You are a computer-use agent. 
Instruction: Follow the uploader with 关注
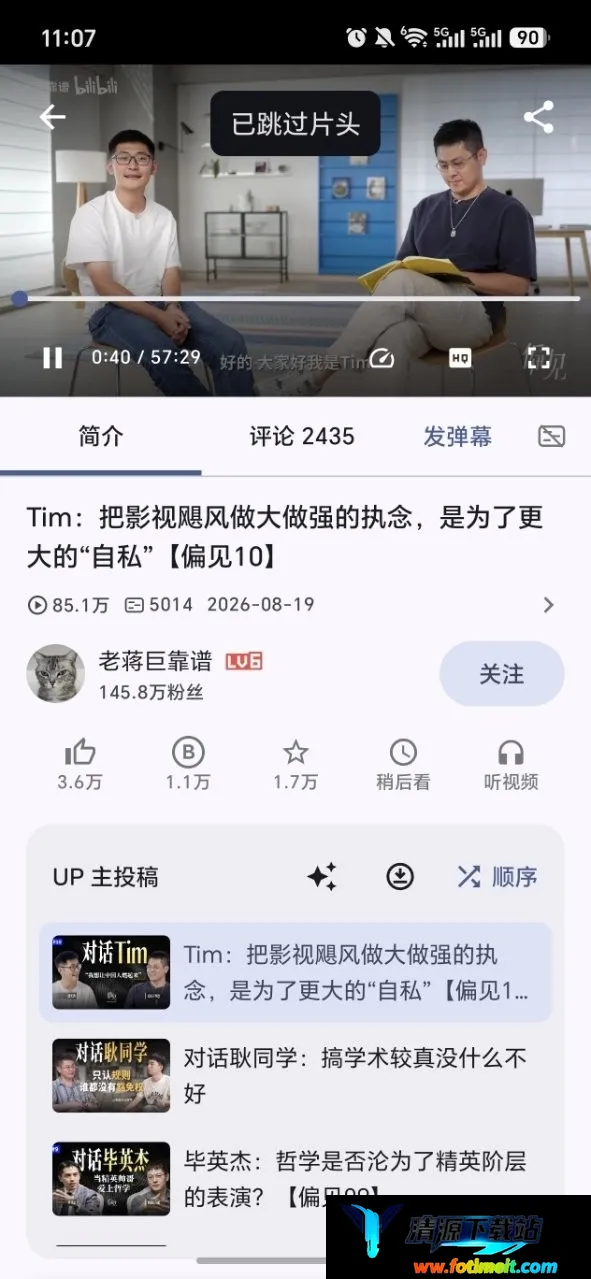point(501,674)
